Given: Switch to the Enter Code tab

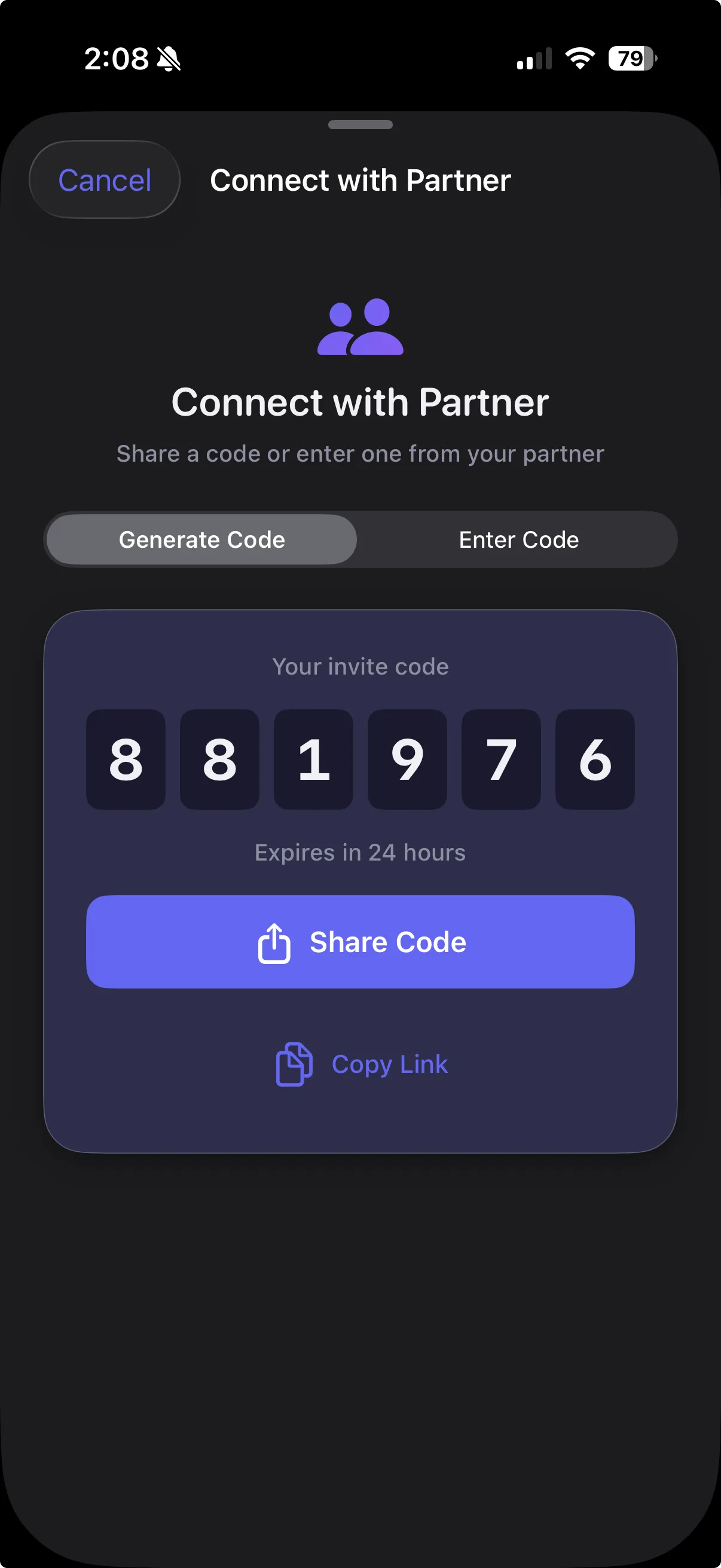Looking at the screenshot, I should point(518,539).
